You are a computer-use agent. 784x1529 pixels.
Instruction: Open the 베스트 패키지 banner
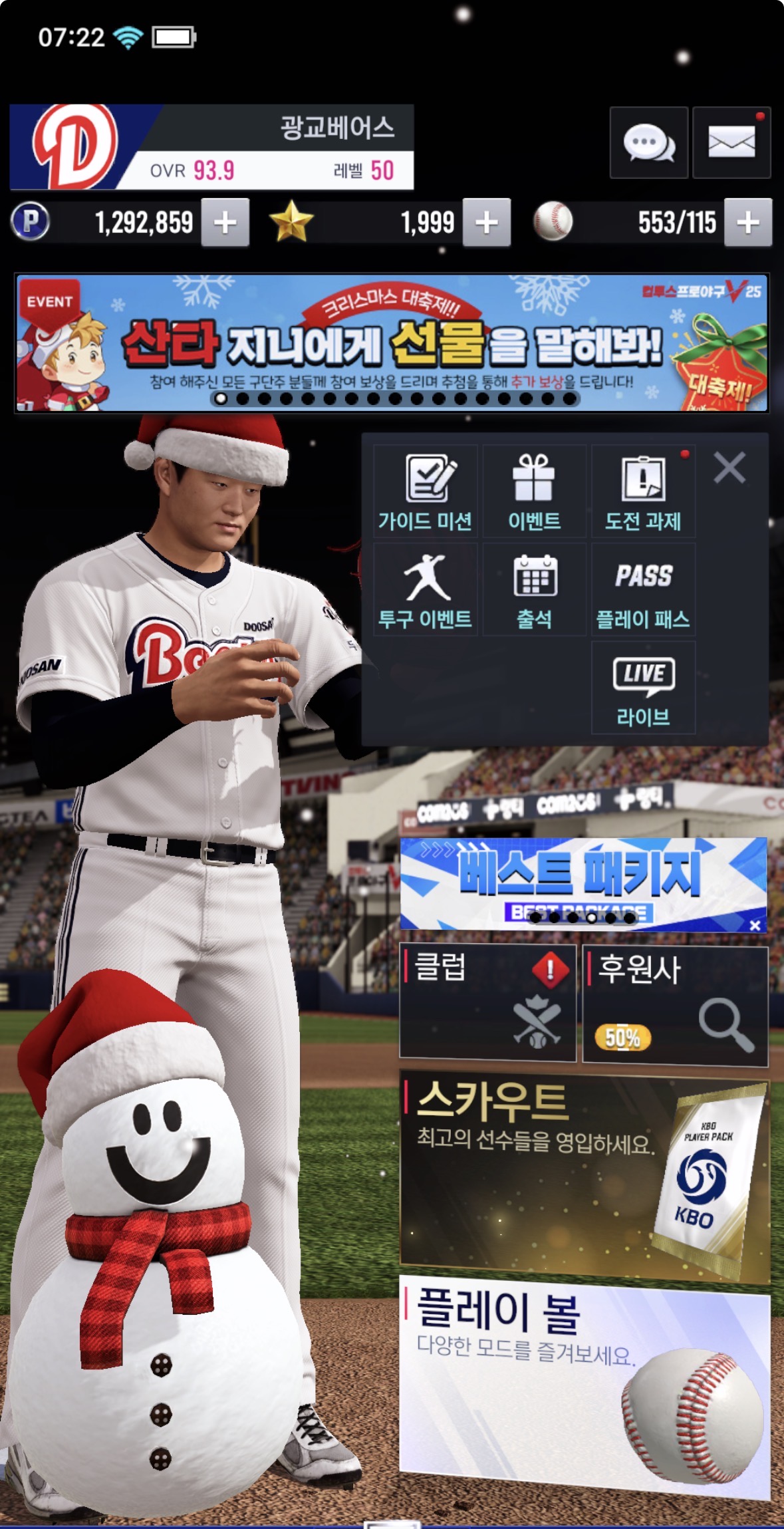[x=572, y=878]
